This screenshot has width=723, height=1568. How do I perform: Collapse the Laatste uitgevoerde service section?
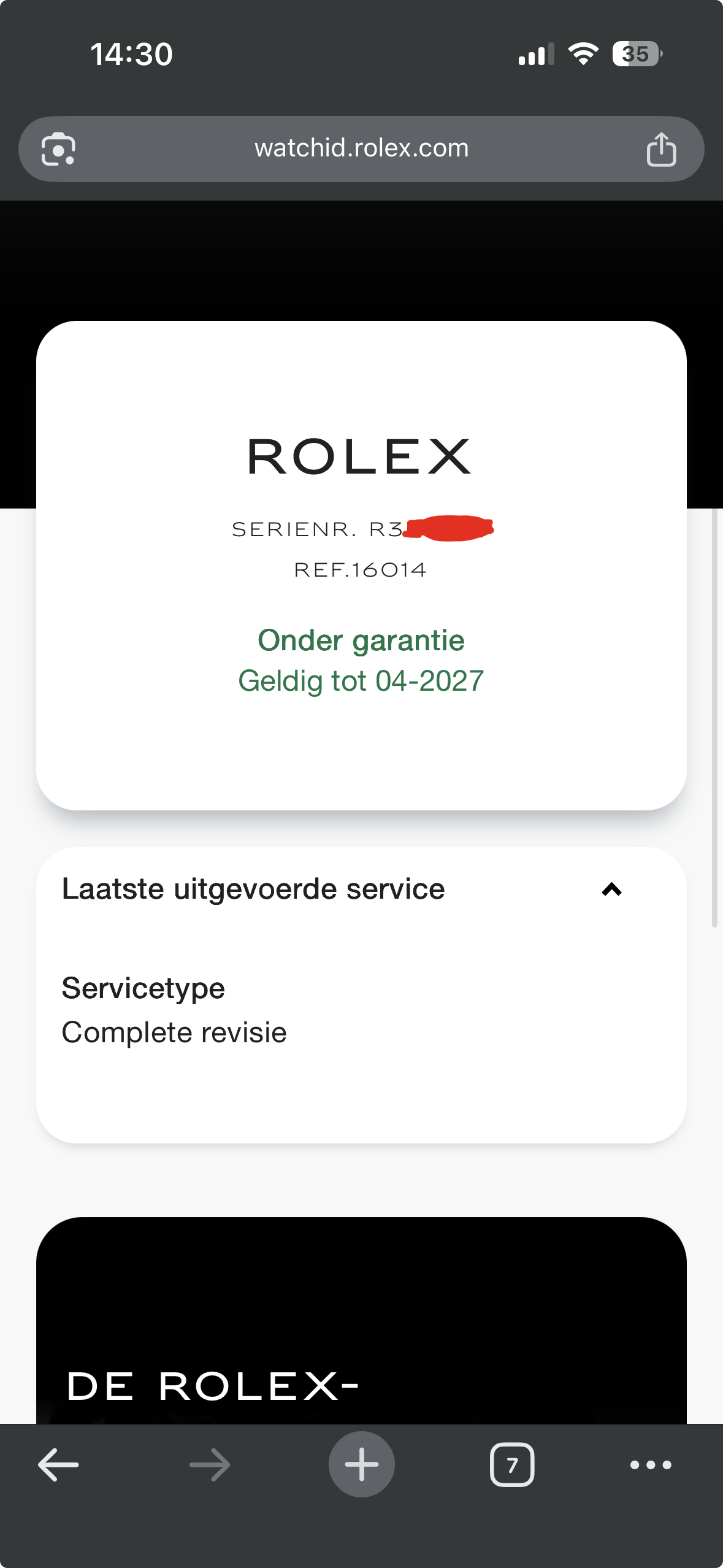(x=611, y=890)
